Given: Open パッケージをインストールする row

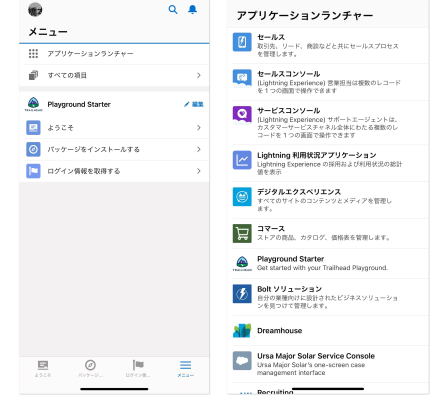Looking at the screenshot, I should 114,149.
